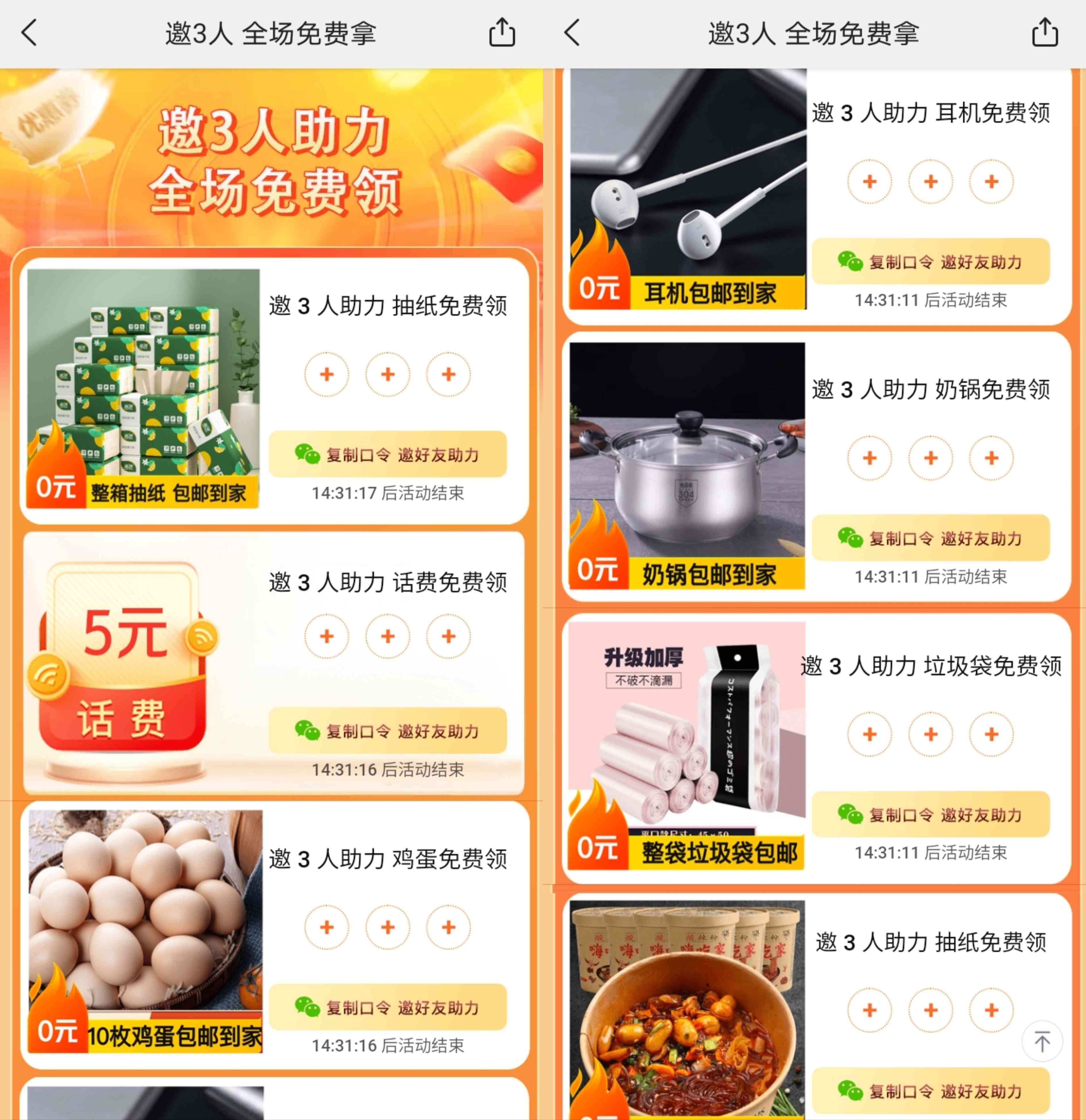Copy invite code for 整箱抽纸 offer
The width and height of the screenshot is (1086, 1120).
[x=388, y=454]
